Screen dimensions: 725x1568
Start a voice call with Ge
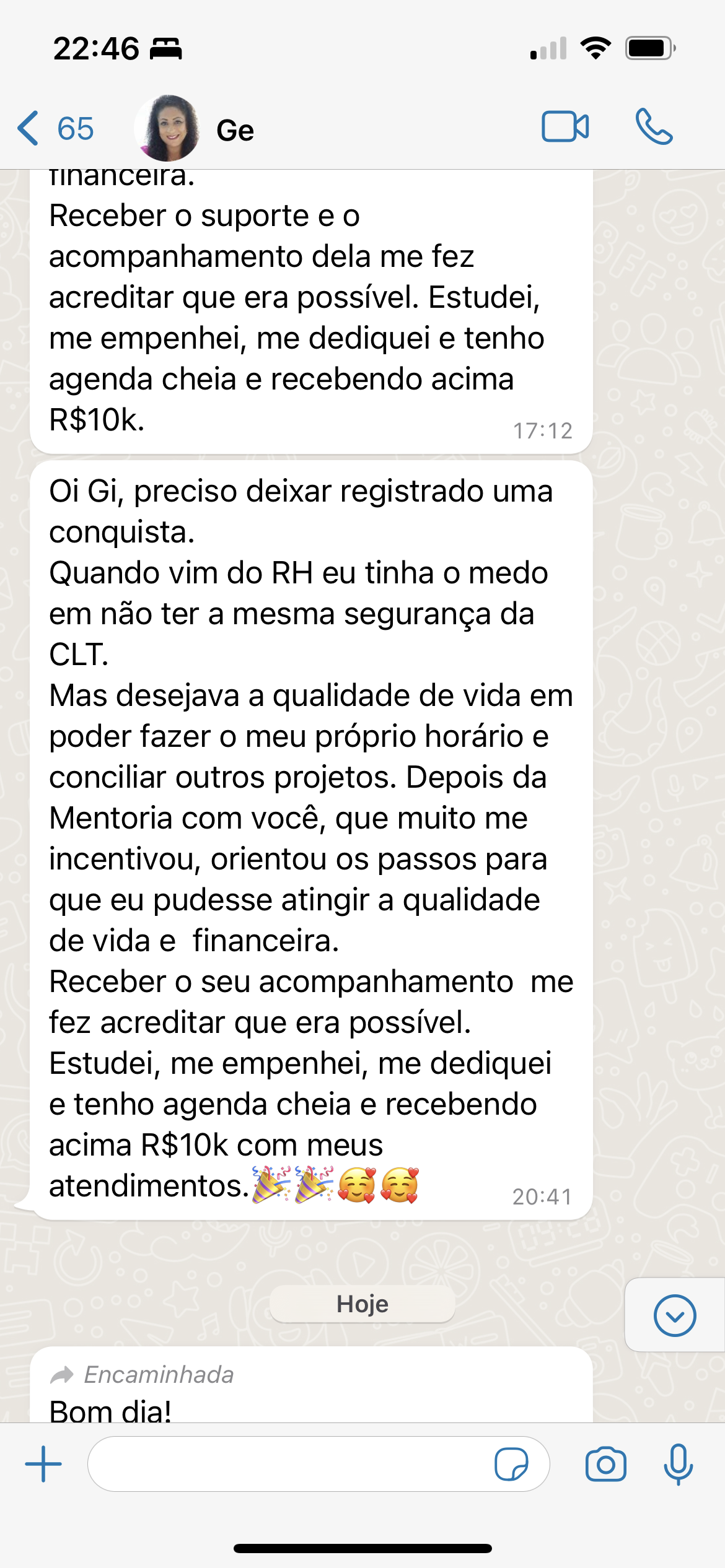tap(654, 127)
